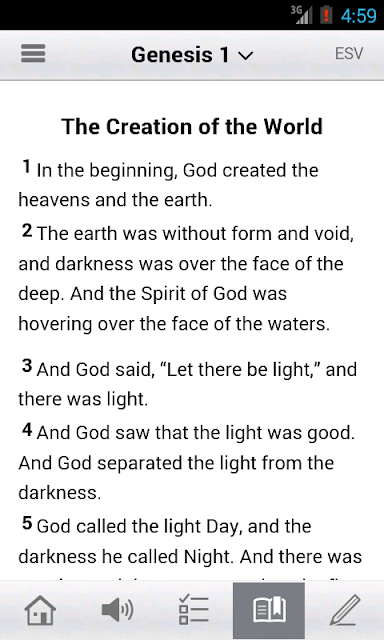Switch to the checklist tab
The height and width of the screenshot is (640, 384).
[194, 610]
